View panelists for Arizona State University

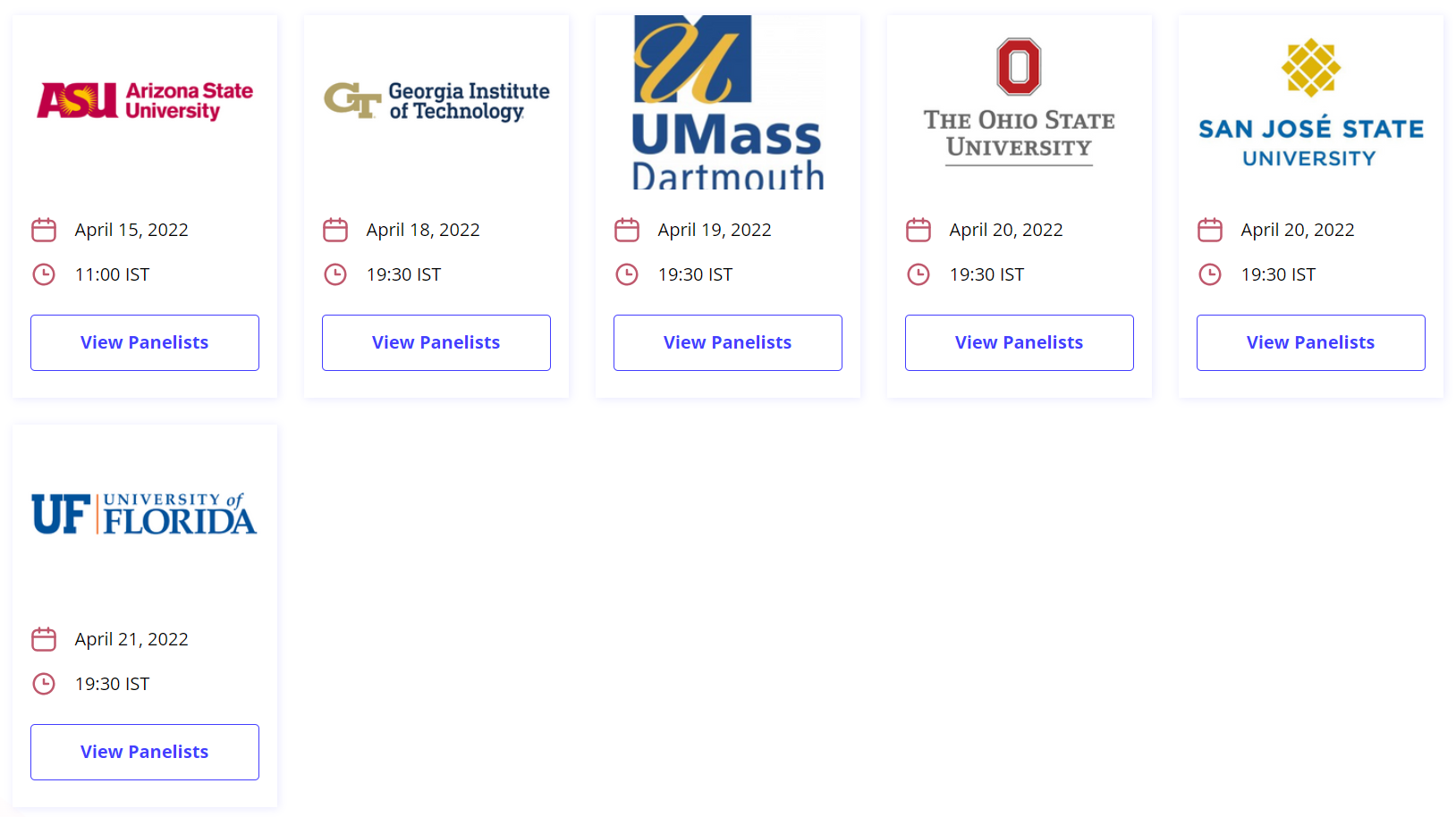pyautogui.click(x=145, y=342)
